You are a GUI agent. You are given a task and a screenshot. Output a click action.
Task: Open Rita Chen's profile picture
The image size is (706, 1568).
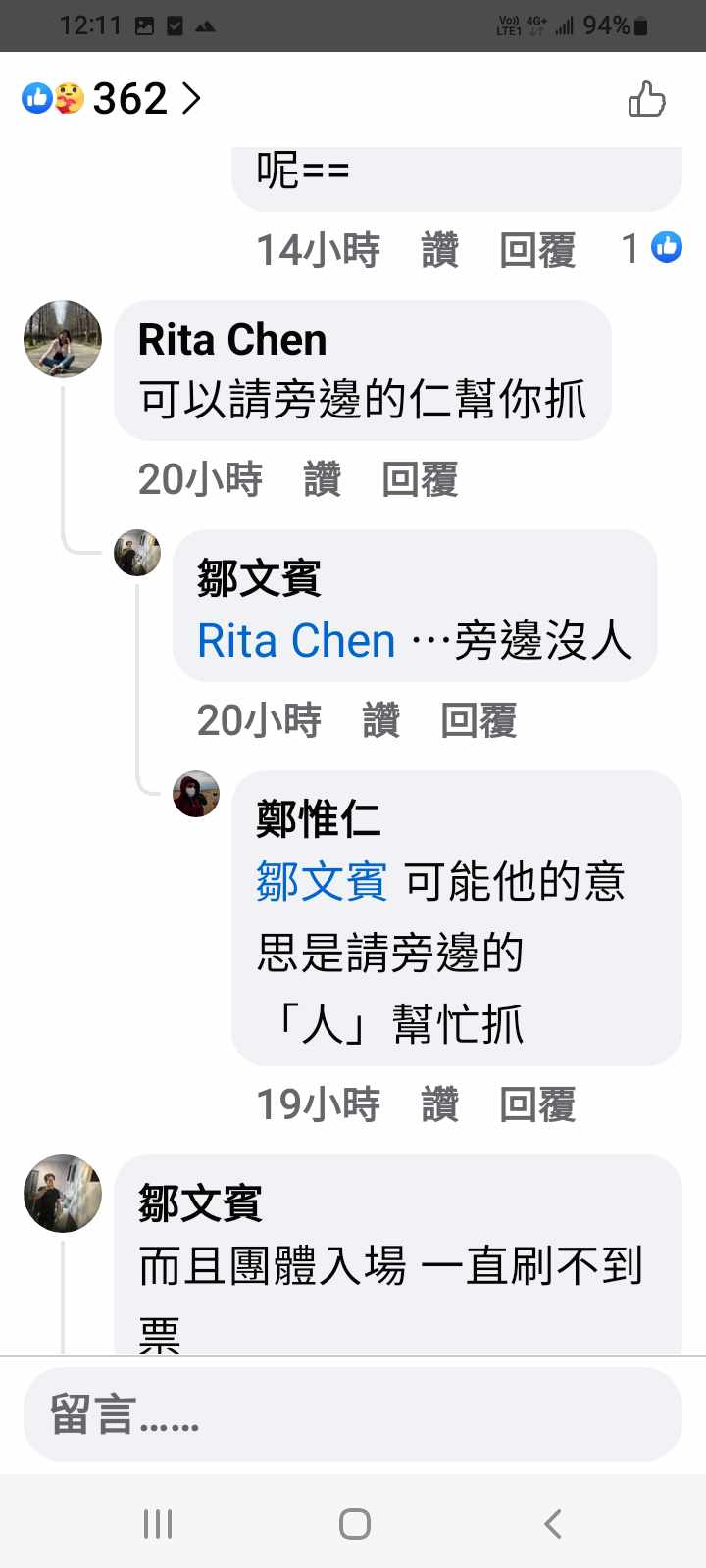tap(63, 339)
